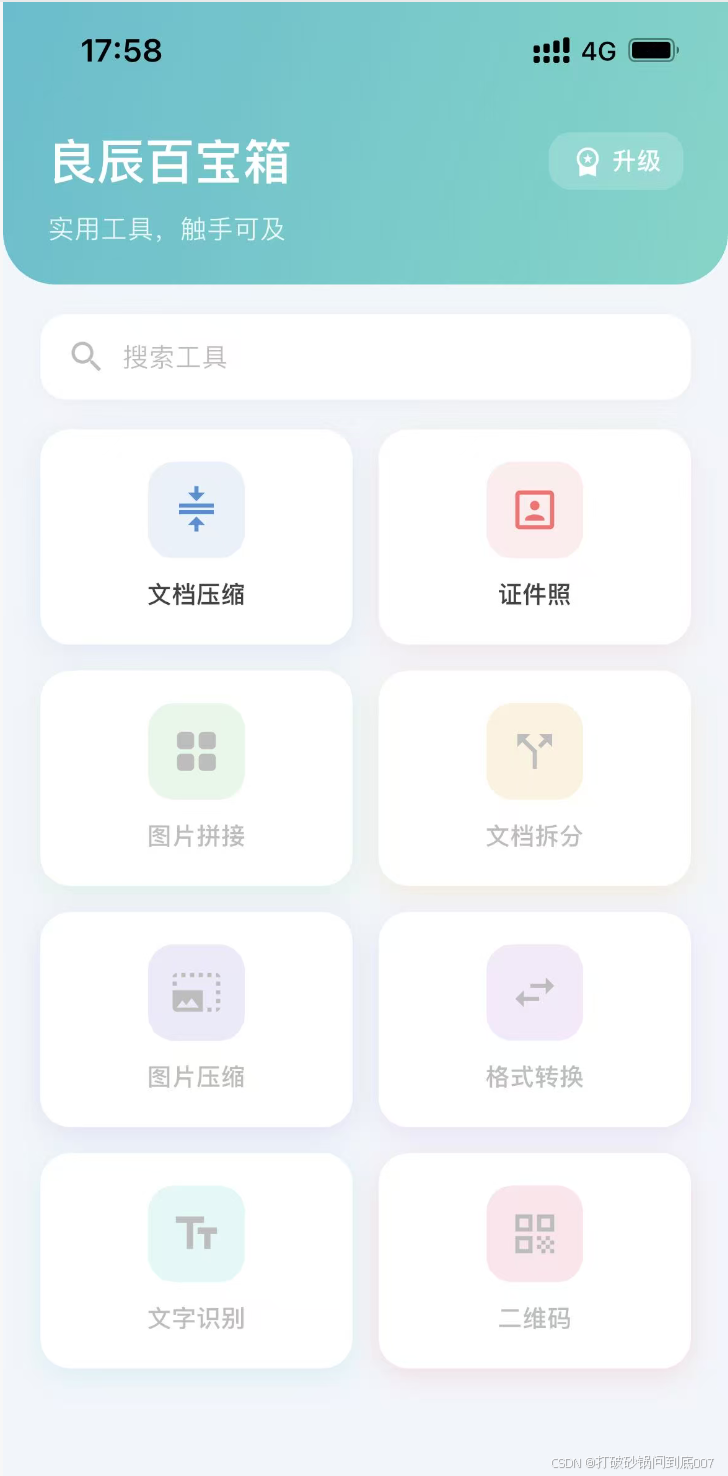Click the 17:58 clock display
728x1476 pixels.
(120, 51)
